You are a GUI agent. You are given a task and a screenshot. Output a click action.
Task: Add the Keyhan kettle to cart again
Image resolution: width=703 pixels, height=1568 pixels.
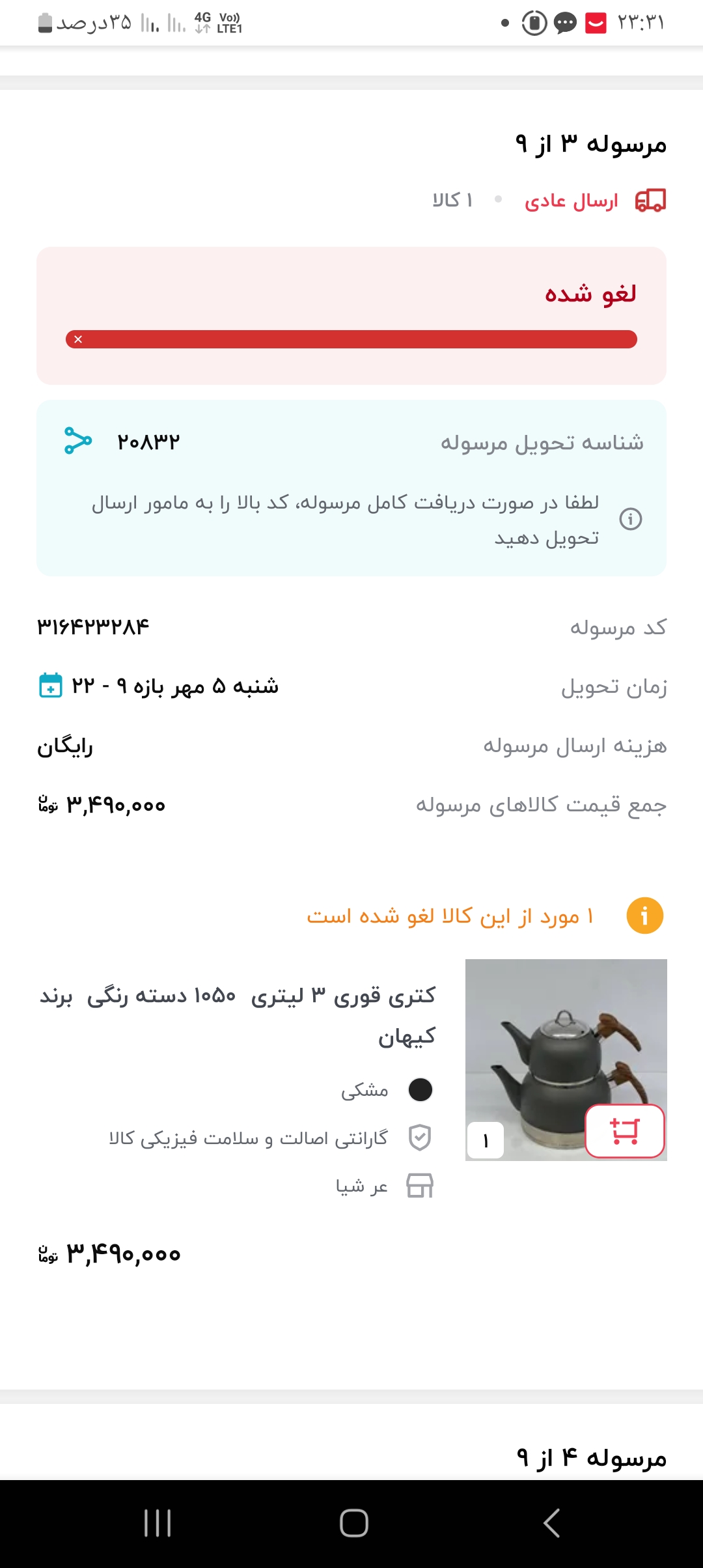coord(624,1131)
